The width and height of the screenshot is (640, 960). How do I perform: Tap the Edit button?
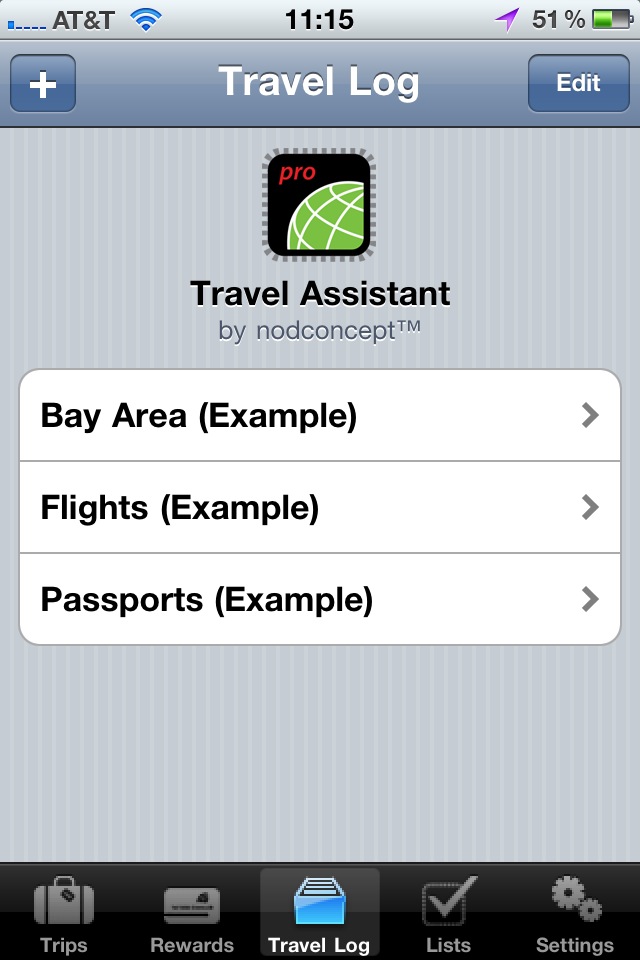577,84
